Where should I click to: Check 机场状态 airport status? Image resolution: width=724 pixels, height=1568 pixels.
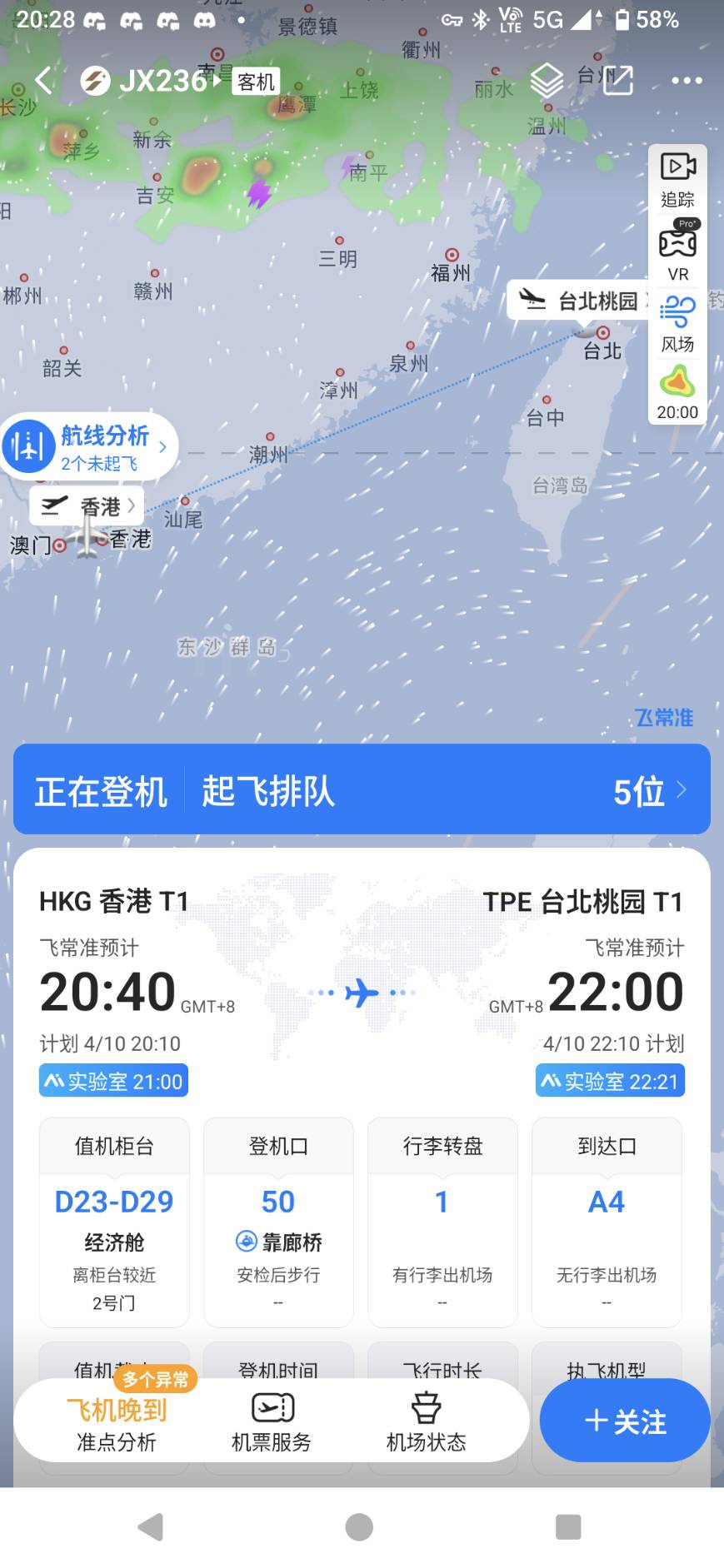tap(426, 1423)
